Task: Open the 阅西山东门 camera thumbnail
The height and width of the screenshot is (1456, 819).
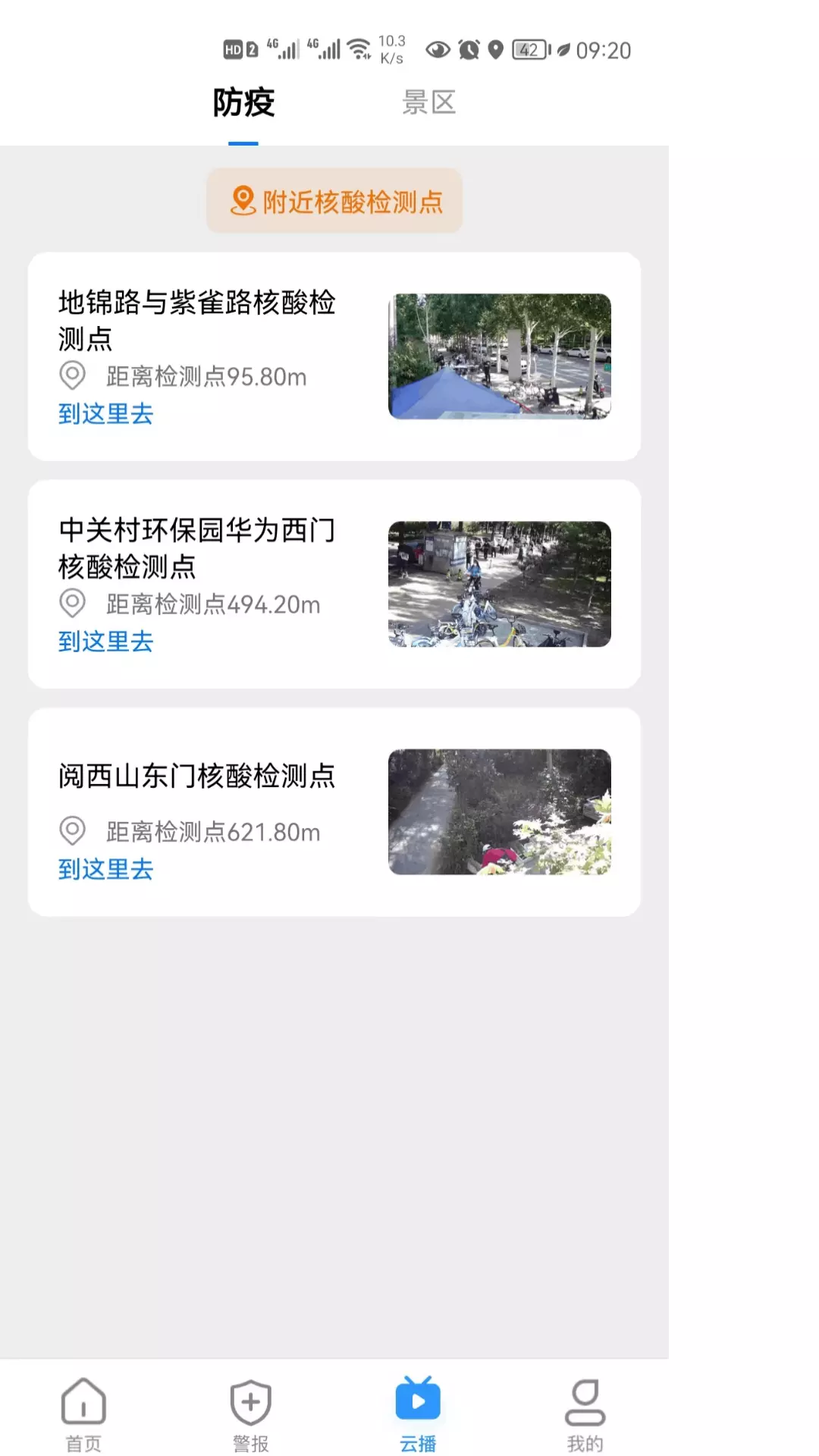Action: coord(500,812)
